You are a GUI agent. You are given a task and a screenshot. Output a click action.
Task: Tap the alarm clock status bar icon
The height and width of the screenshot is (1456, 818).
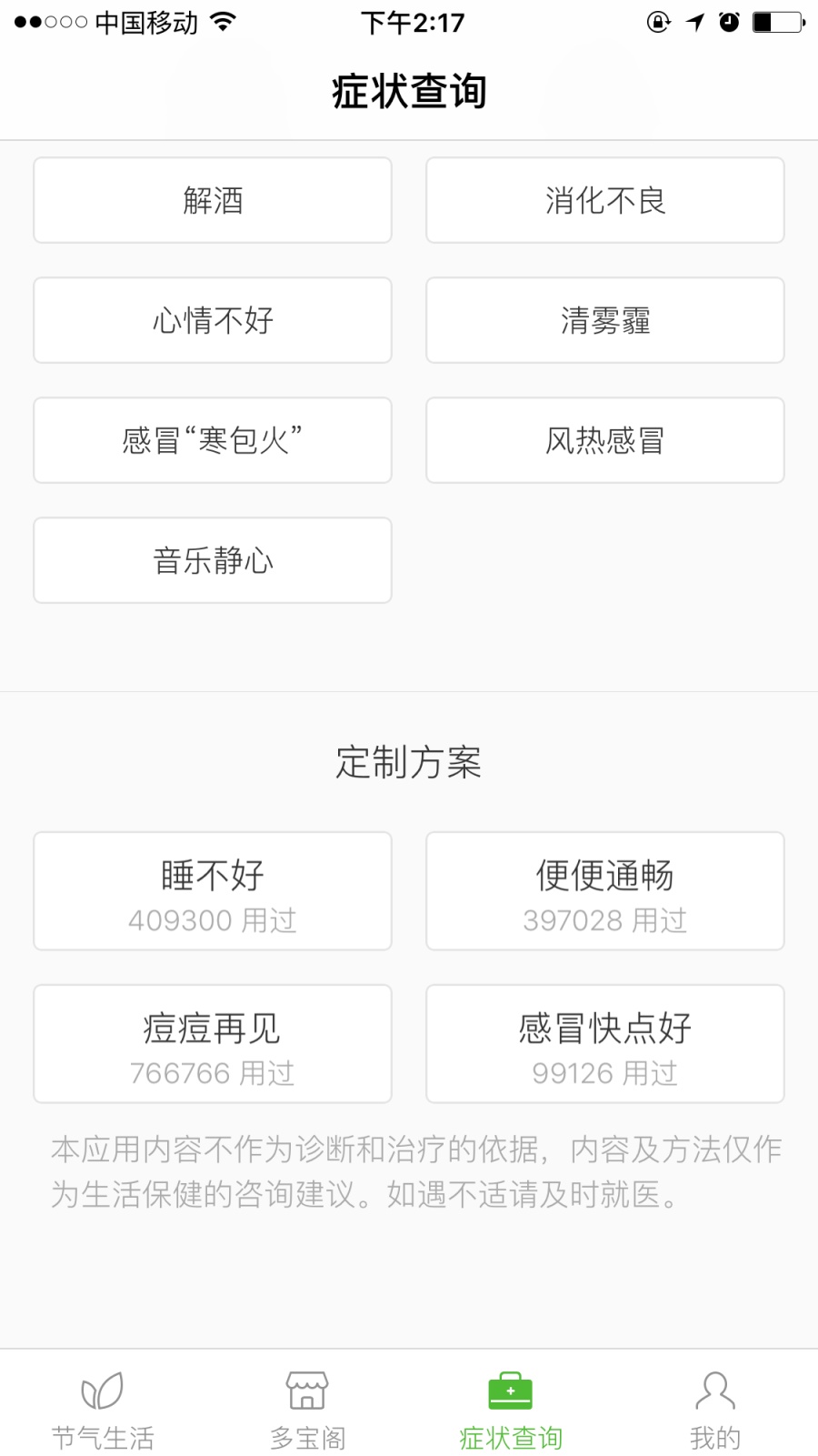point(730,22)
